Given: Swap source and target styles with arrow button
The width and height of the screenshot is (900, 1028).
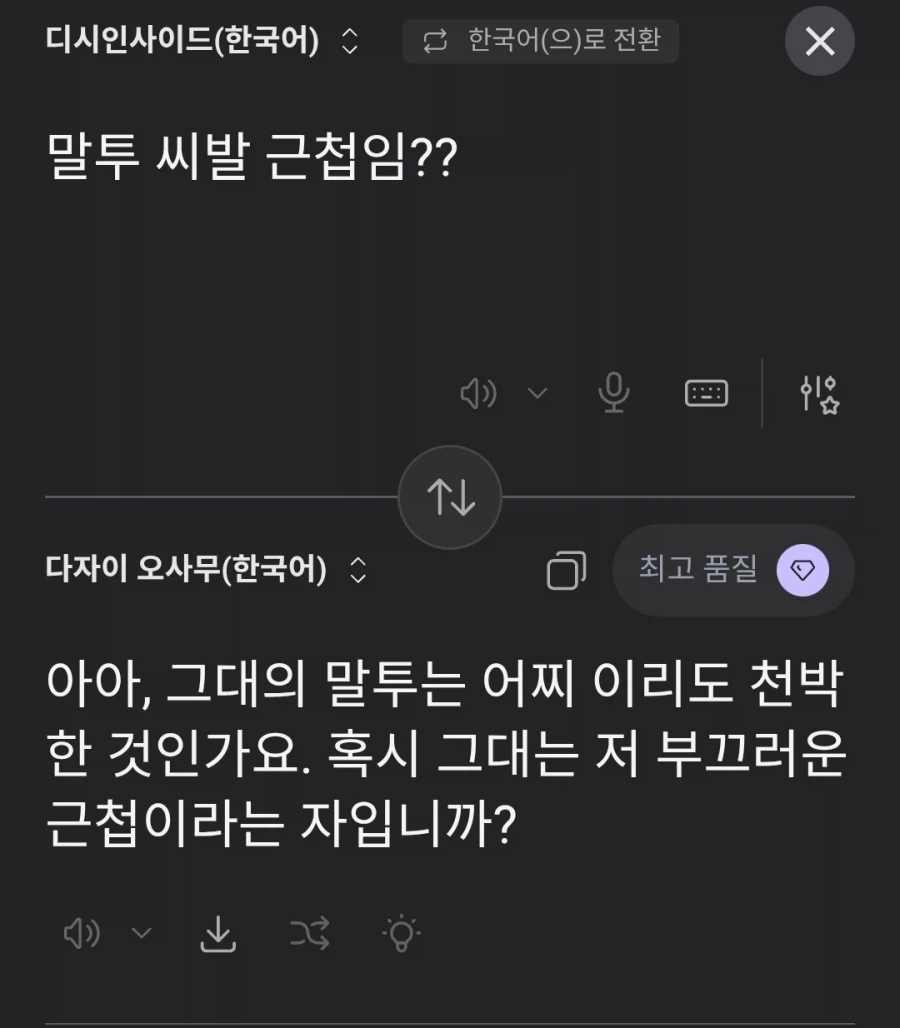Looking at the screenshot, I should (x=450, y=496).
